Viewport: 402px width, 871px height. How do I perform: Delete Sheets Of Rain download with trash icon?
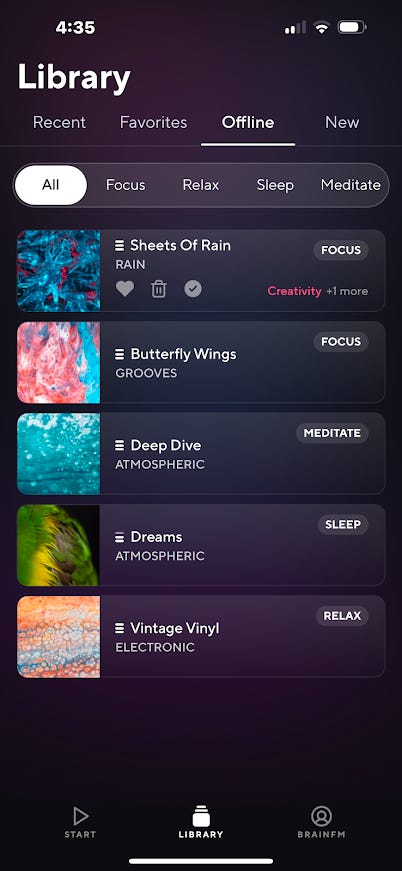point(159,289)
